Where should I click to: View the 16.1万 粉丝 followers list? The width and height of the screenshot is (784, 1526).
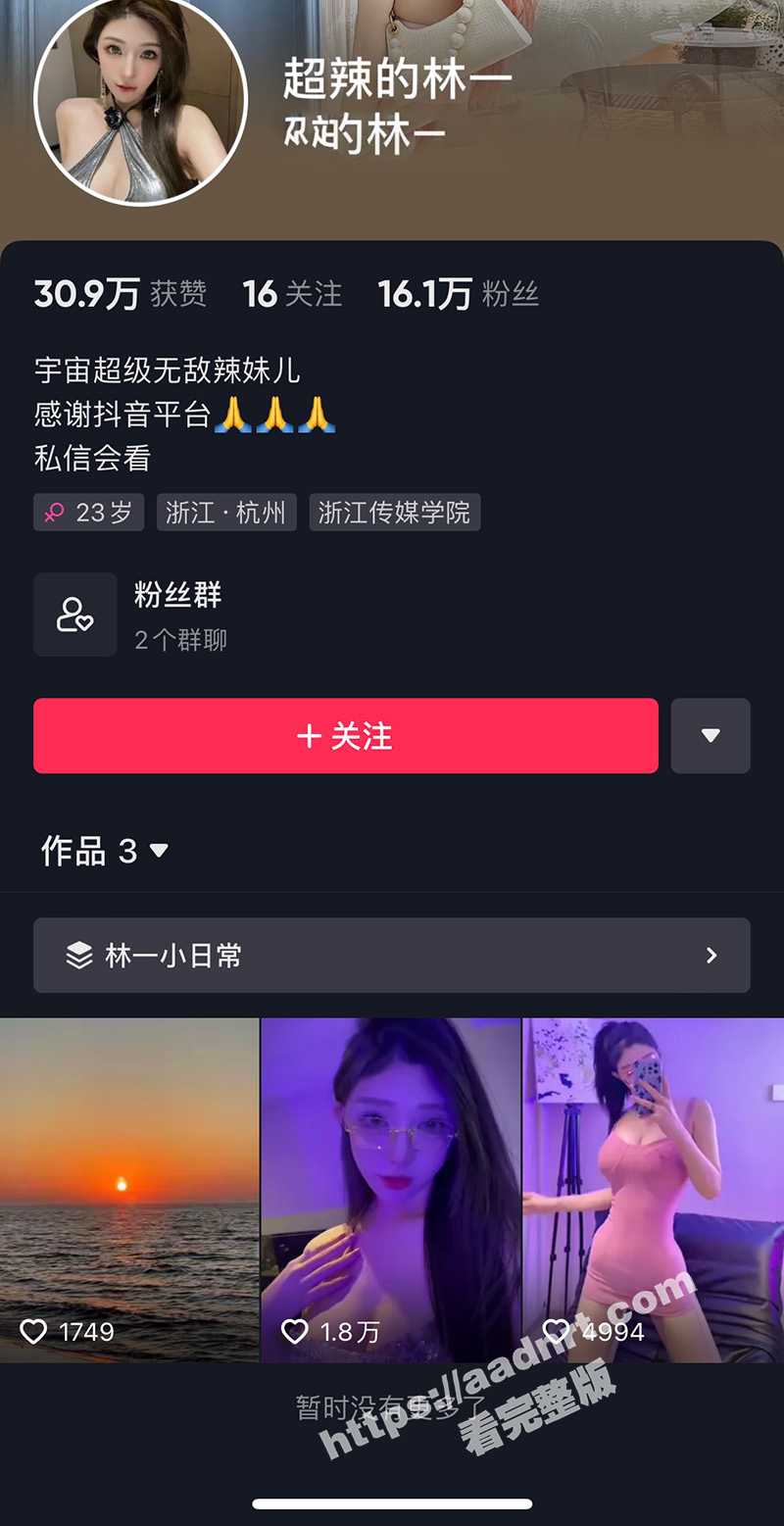click(x=459, y=294)
